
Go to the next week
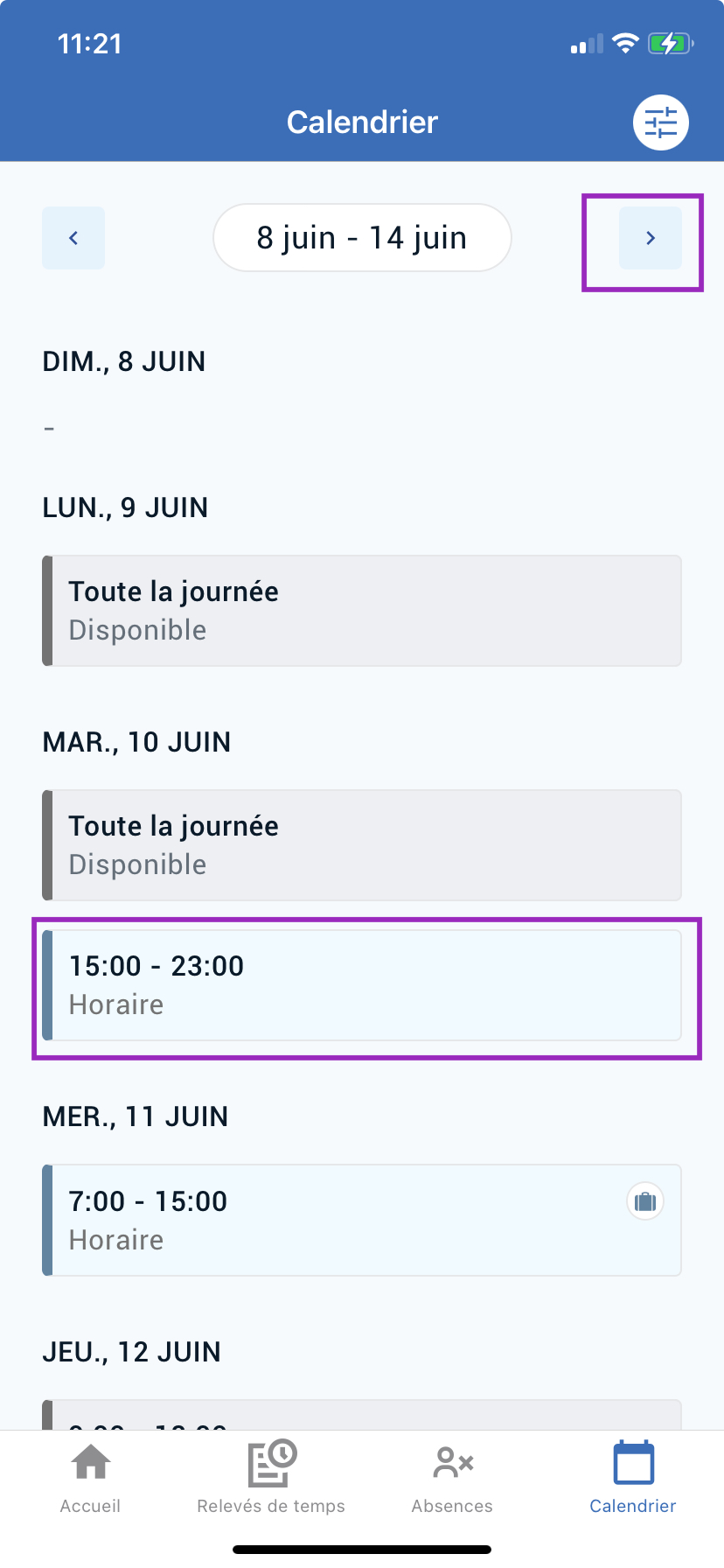click(651, 238)
